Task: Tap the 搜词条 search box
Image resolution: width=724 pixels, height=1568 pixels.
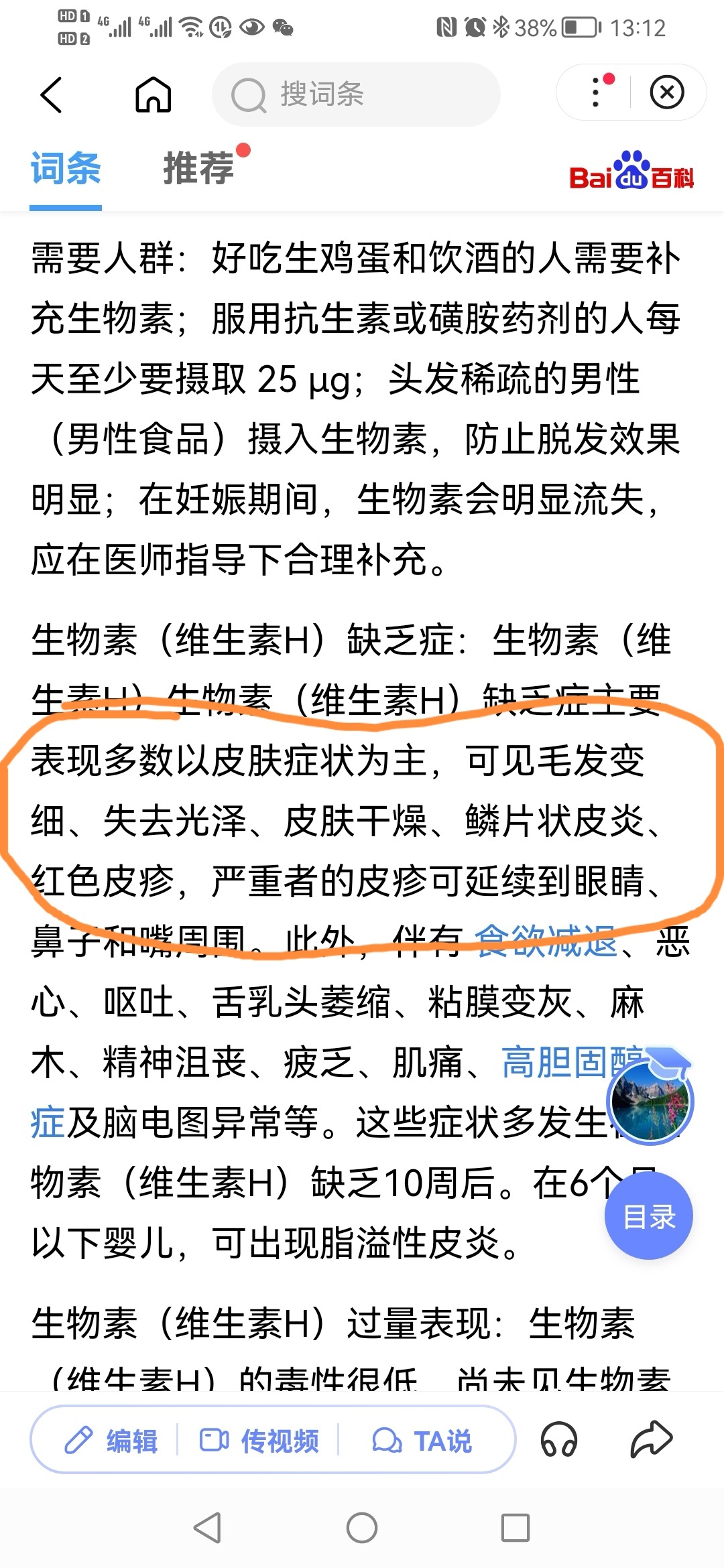Action: tap(356, 94)
